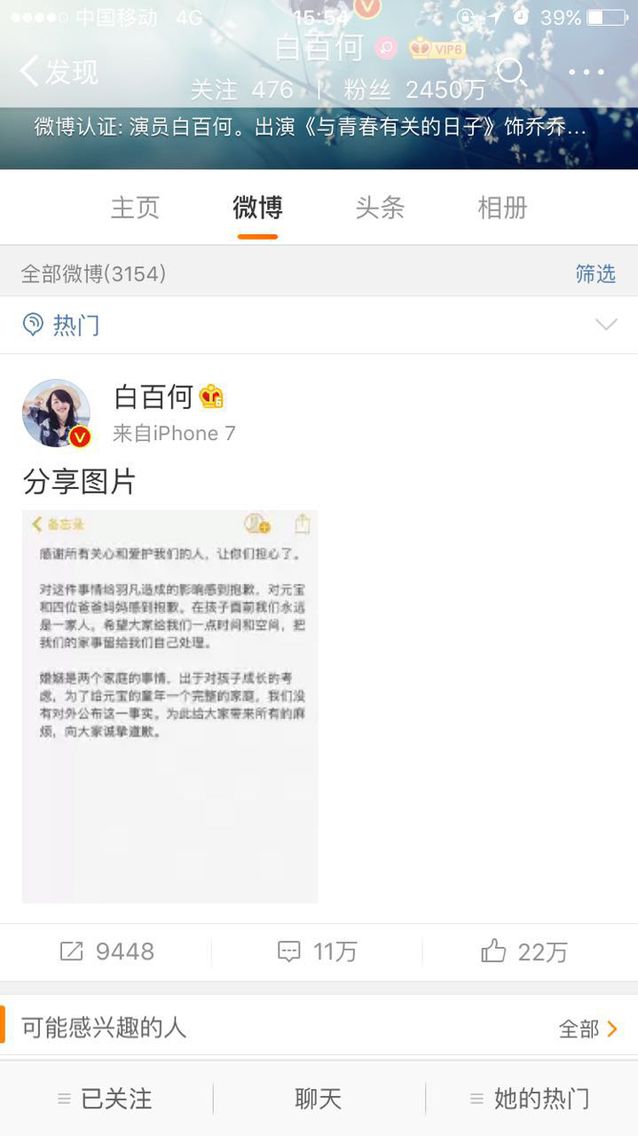Image resolution: width=638 pixels, height=1136 pixels.
Task: Repost the post with 9448 reposts
Action: [106, 951]
